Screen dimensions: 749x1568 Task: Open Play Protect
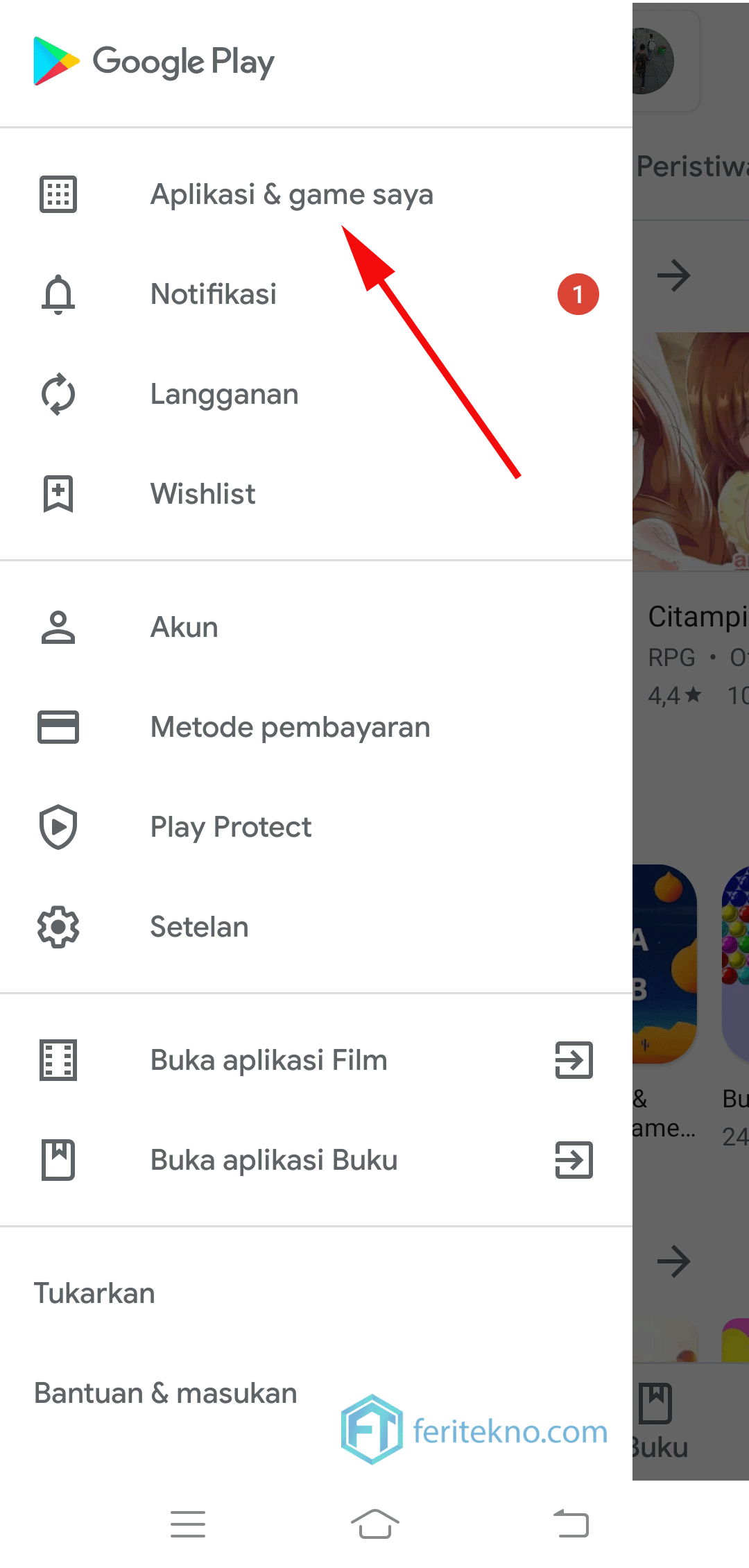point(316,827)
